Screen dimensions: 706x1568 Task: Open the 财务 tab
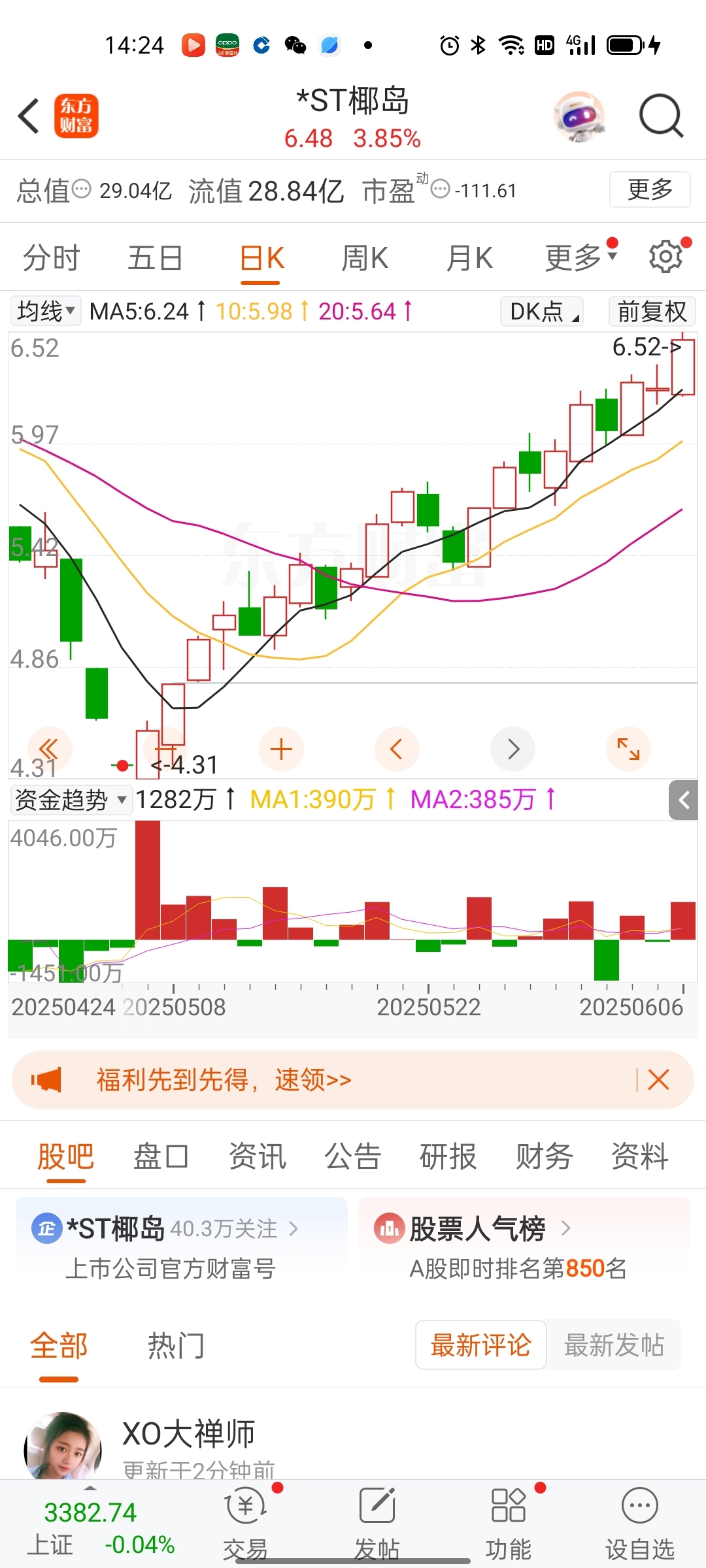(544, 1156)
